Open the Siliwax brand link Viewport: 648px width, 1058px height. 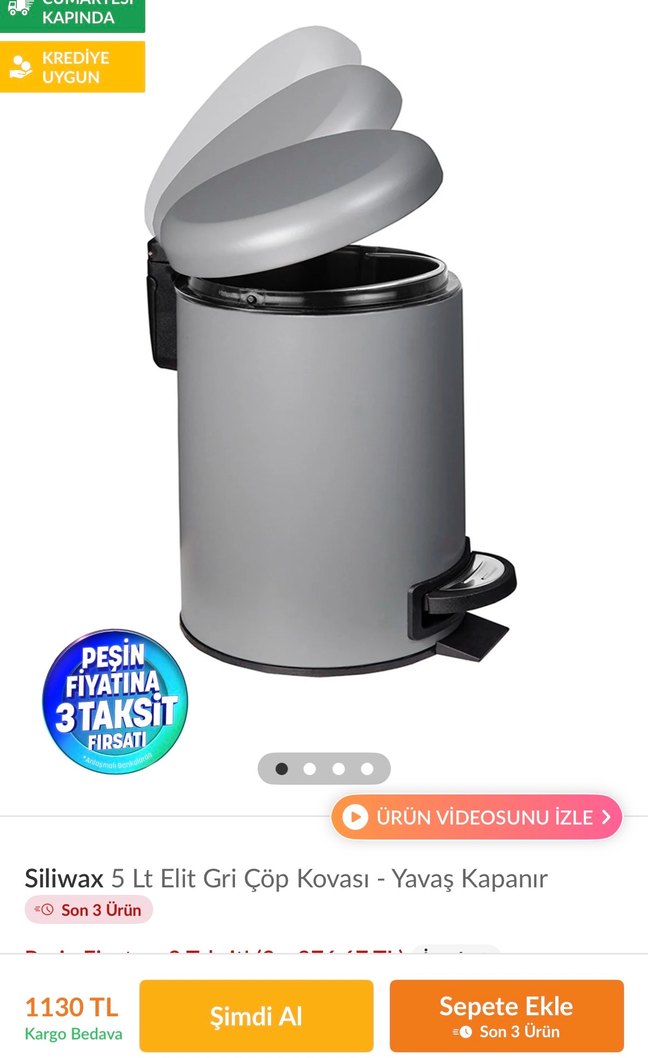64,879
